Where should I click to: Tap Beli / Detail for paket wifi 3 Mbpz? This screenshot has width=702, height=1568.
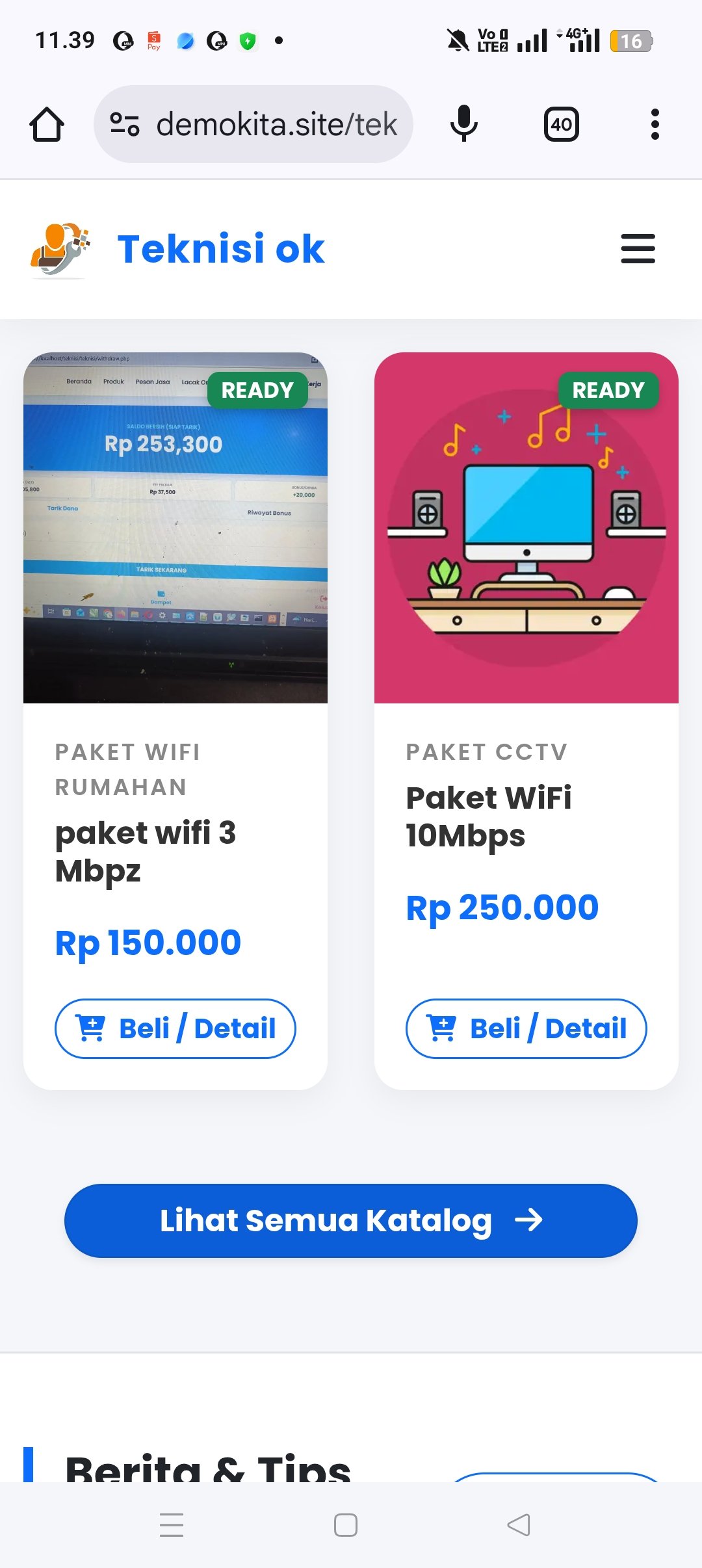pyautogui.click(x=175, y=1028)
